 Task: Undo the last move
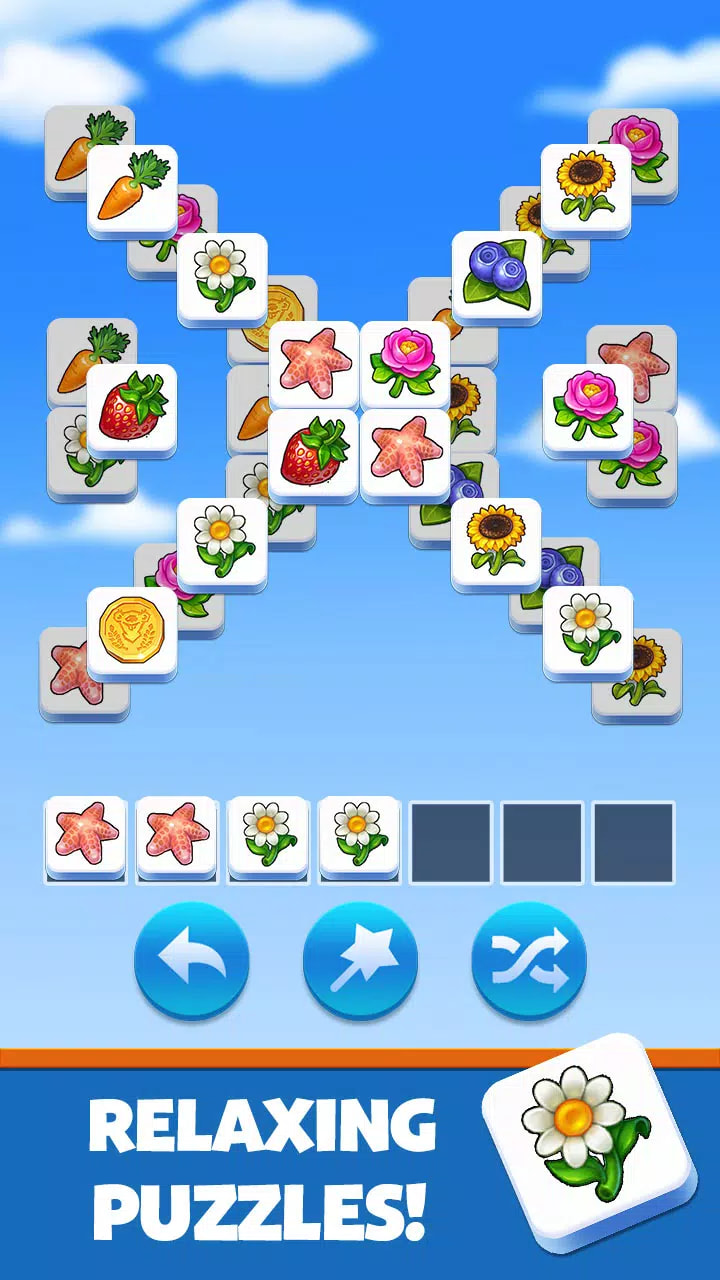pos(191,961)
